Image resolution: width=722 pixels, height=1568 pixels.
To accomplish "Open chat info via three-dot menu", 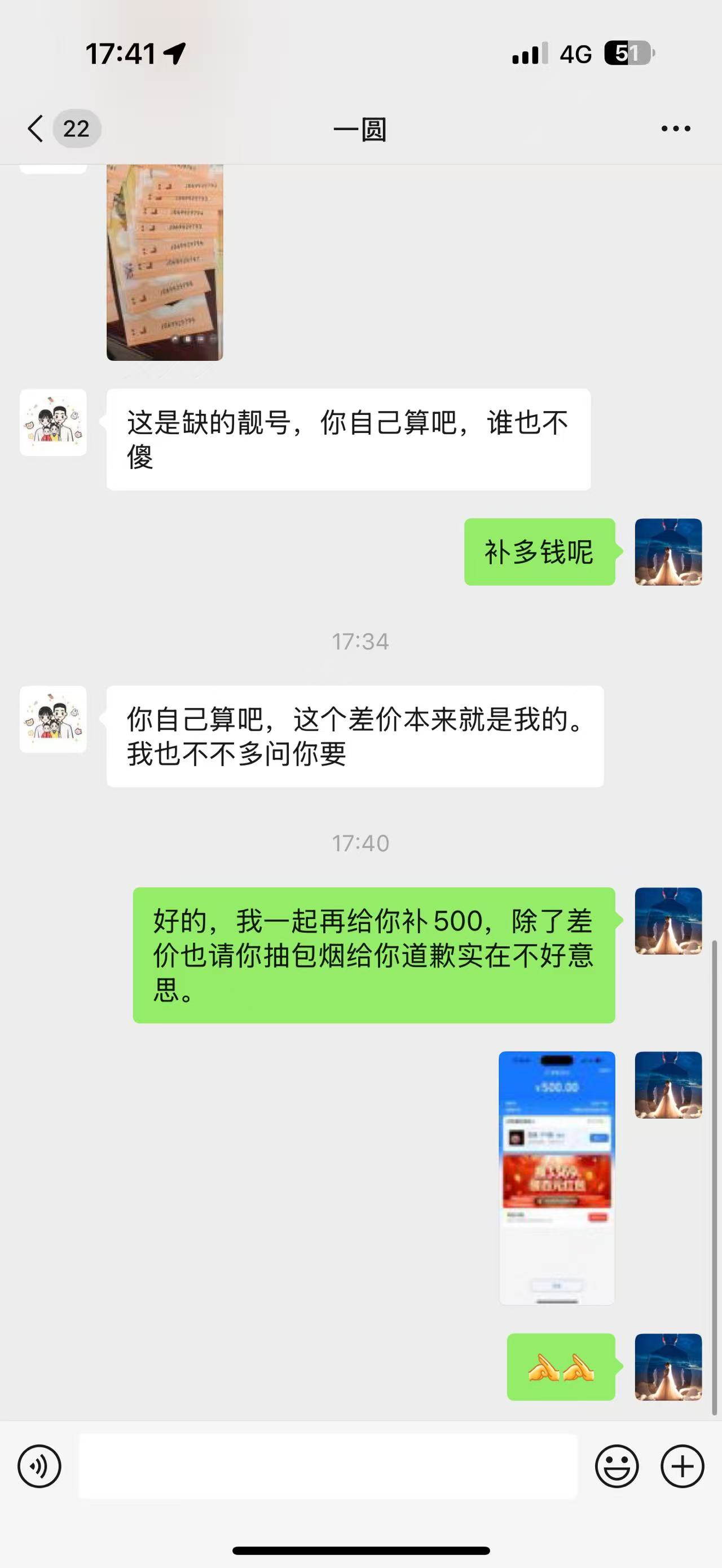I will pyautogui.click(x=676, y=129).
